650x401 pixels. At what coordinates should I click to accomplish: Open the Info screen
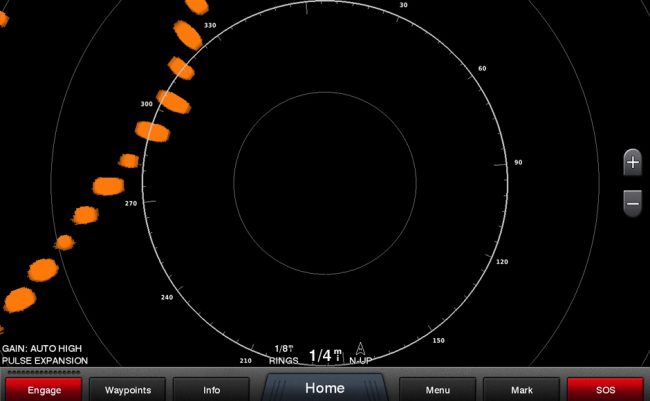pyautogui.click(x=211, y=389)
